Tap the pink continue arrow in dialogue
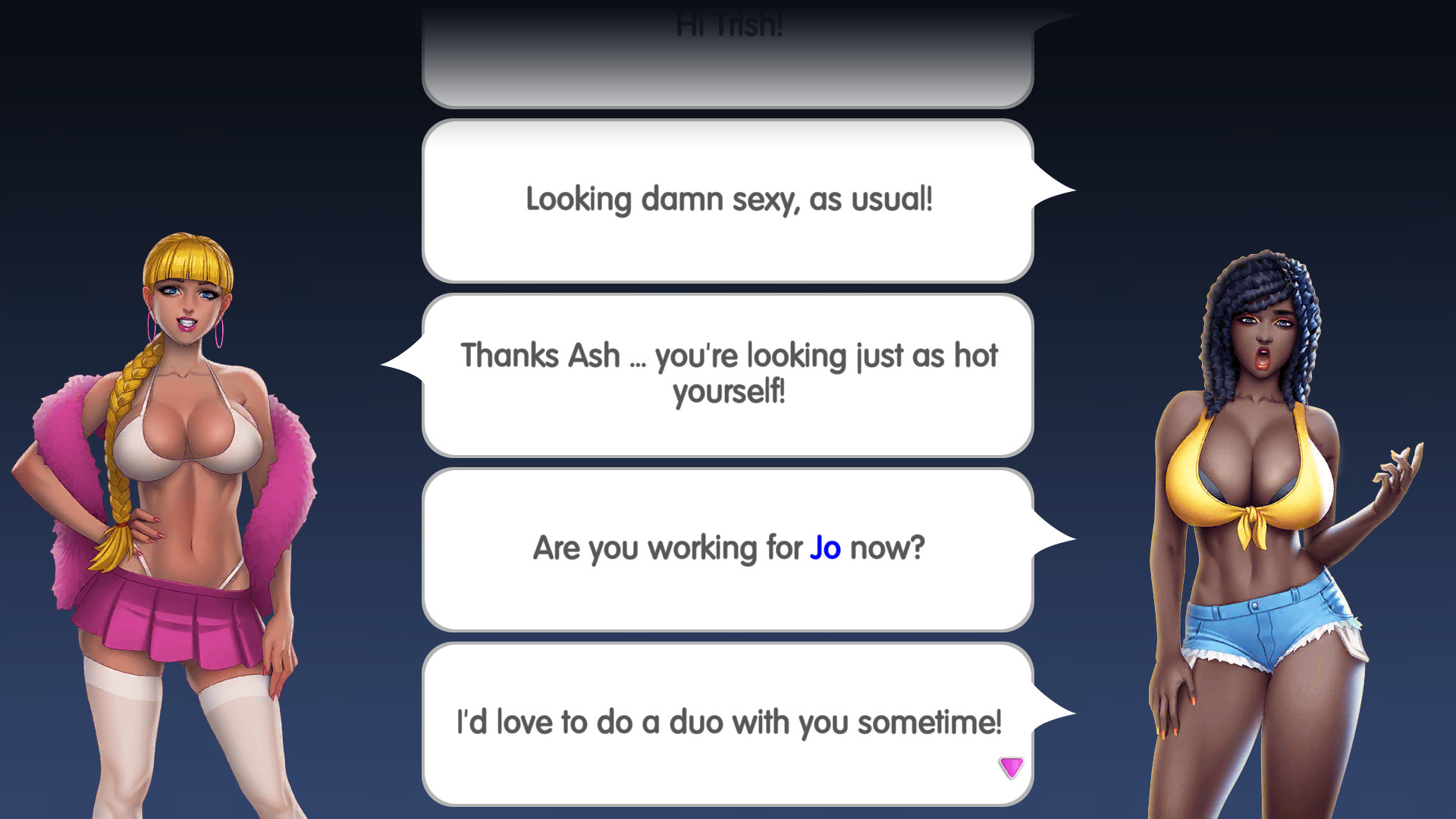The width and height of the screenshot is (1456, 819). click(1011, 767)
